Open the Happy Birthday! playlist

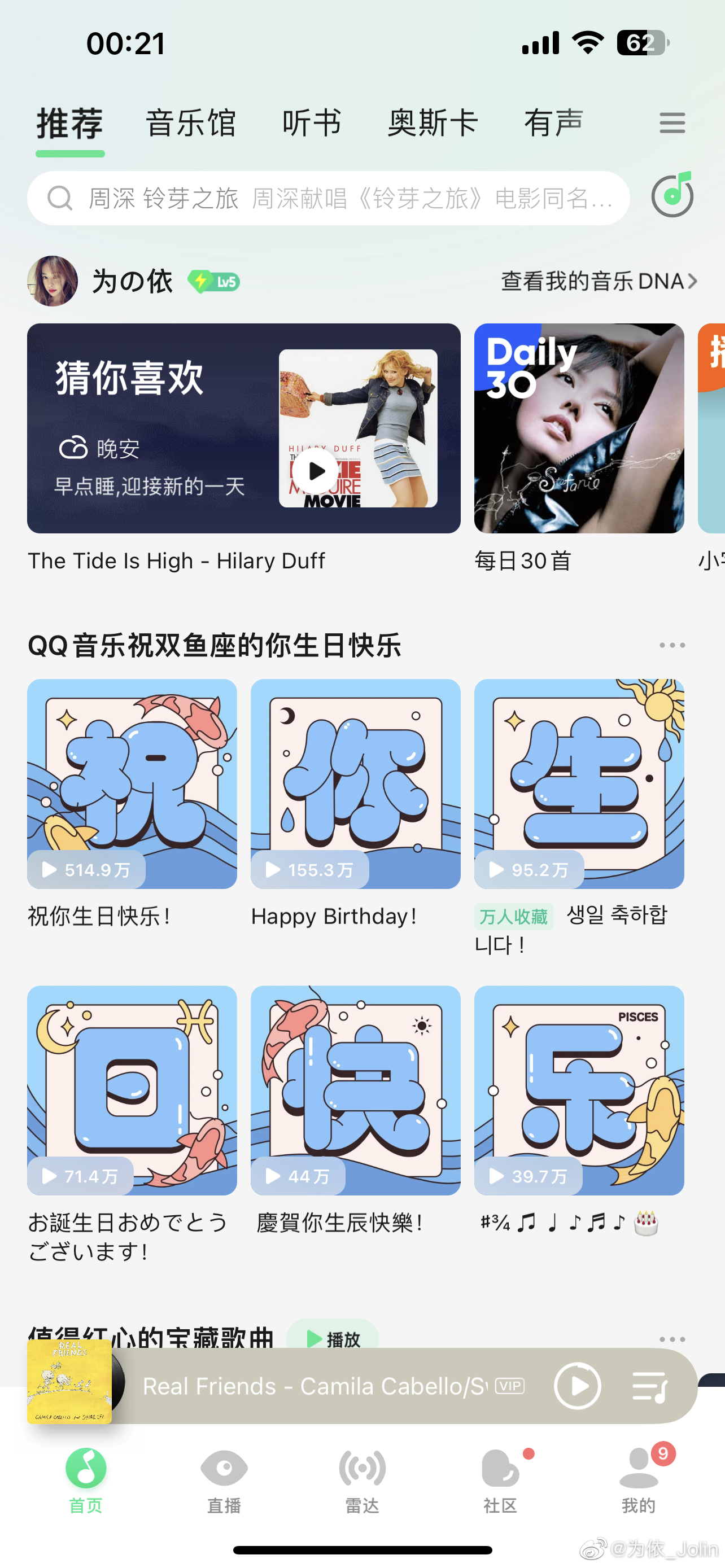tap(356, 784)
